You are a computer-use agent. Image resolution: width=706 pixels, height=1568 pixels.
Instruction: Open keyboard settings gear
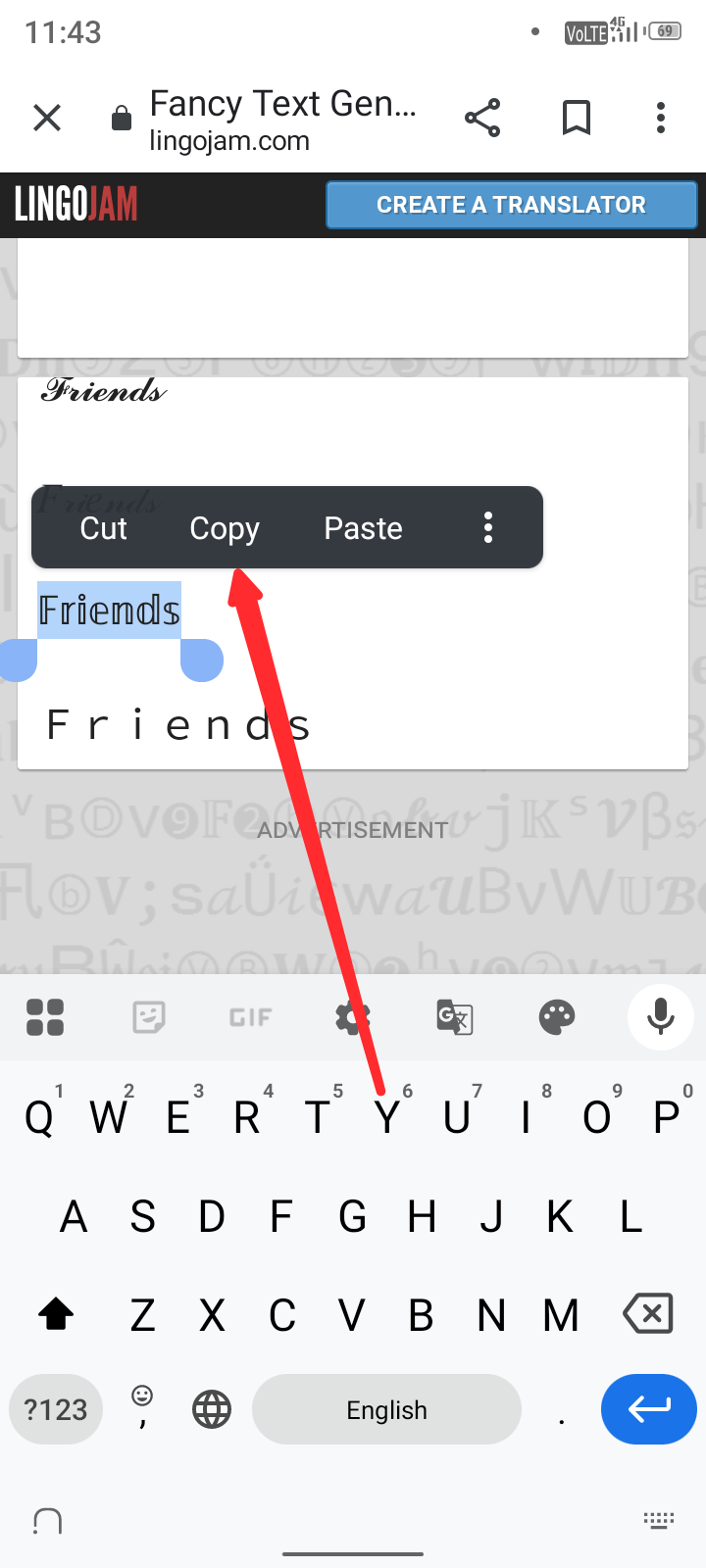pos(353,1017)
